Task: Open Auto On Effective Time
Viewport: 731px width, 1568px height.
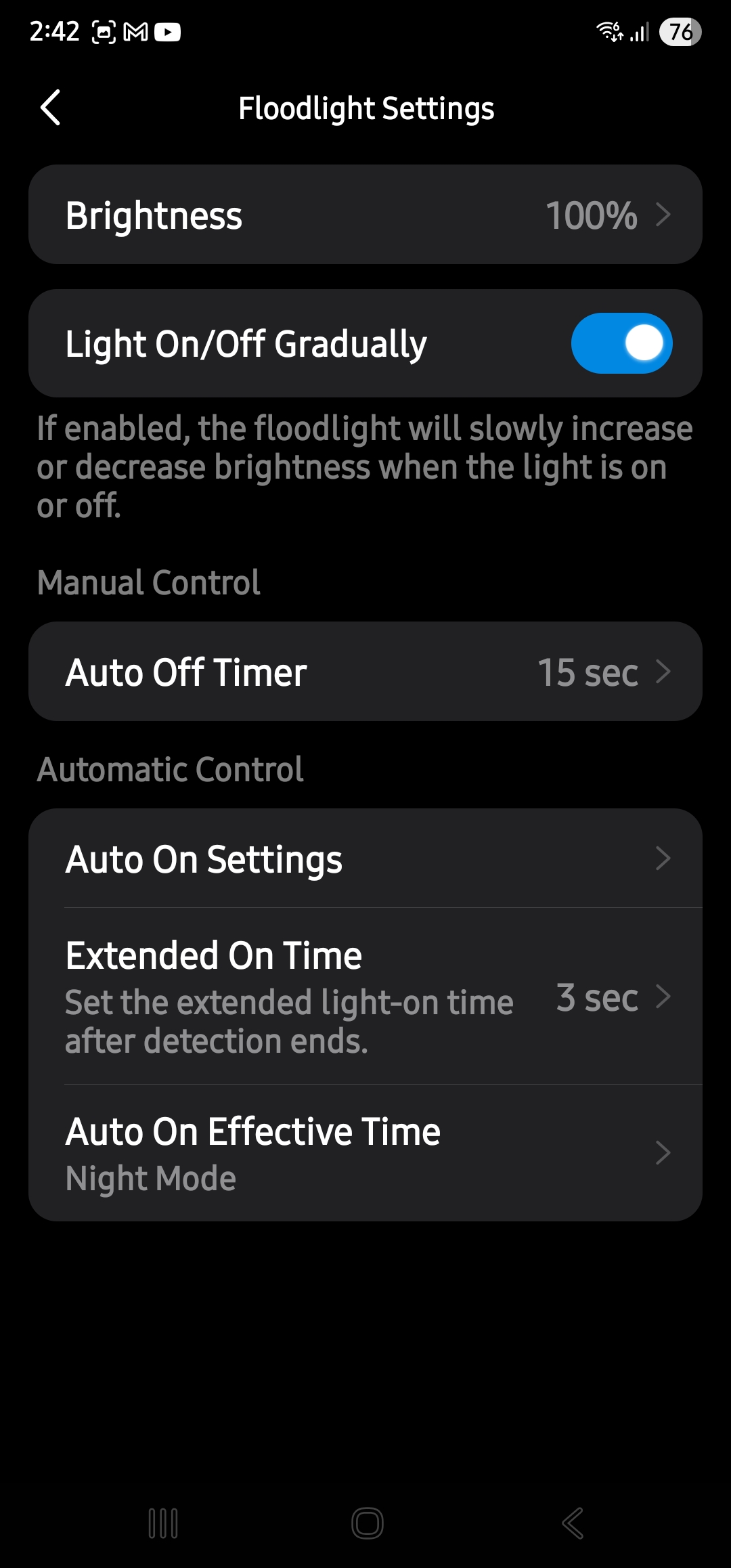Action: coord(365,1153)
